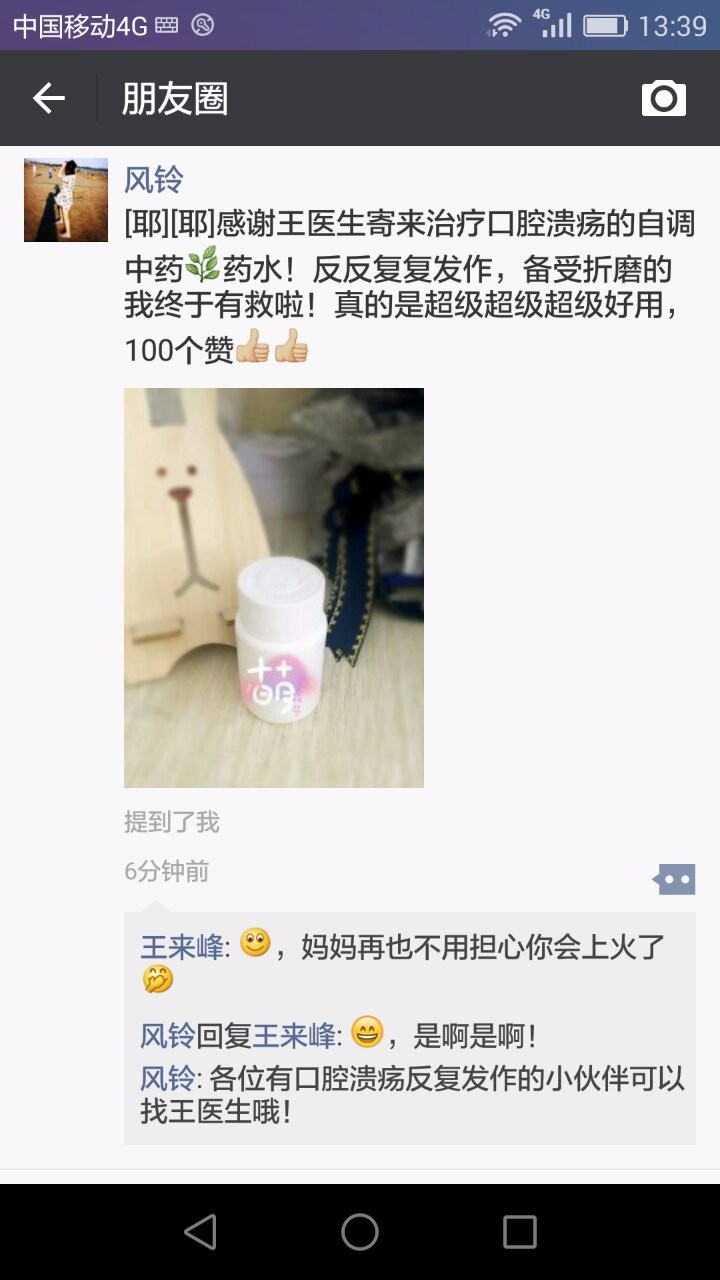This screenshot has width=720, height=1280.
Task: Go back from the 朋友圈 screen
Action: coord(48,98)
